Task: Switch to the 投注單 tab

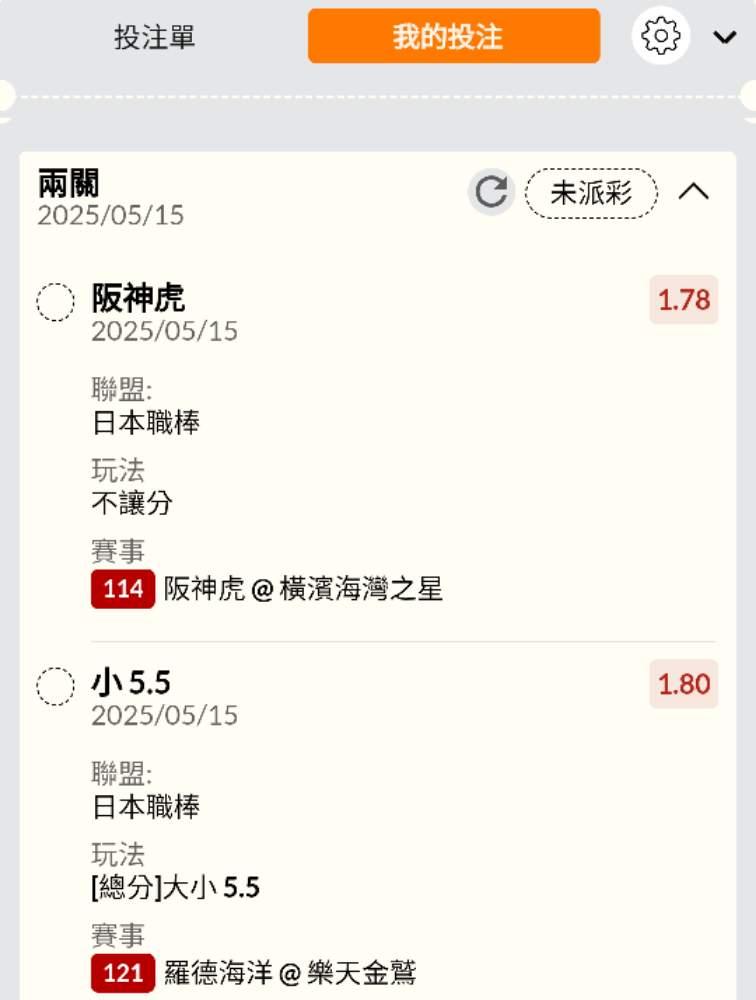Action: pos(154,38)
